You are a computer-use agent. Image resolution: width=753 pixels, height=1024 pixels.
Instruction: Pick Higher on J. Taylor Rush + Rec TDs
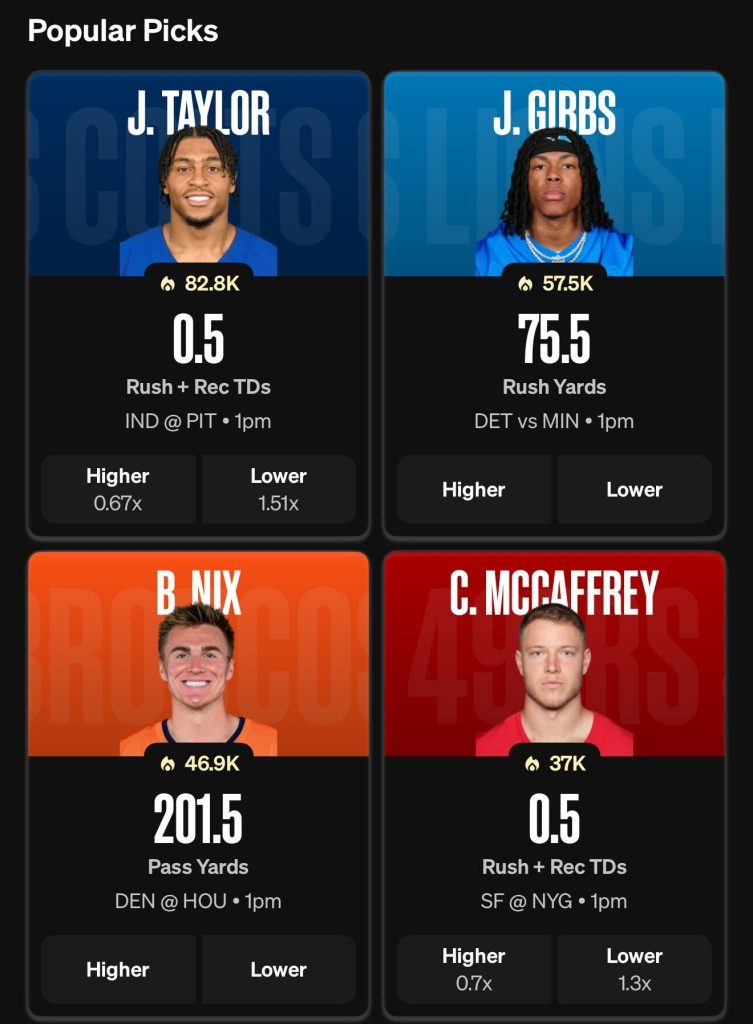pyautogui.click(x=118, y=489)
